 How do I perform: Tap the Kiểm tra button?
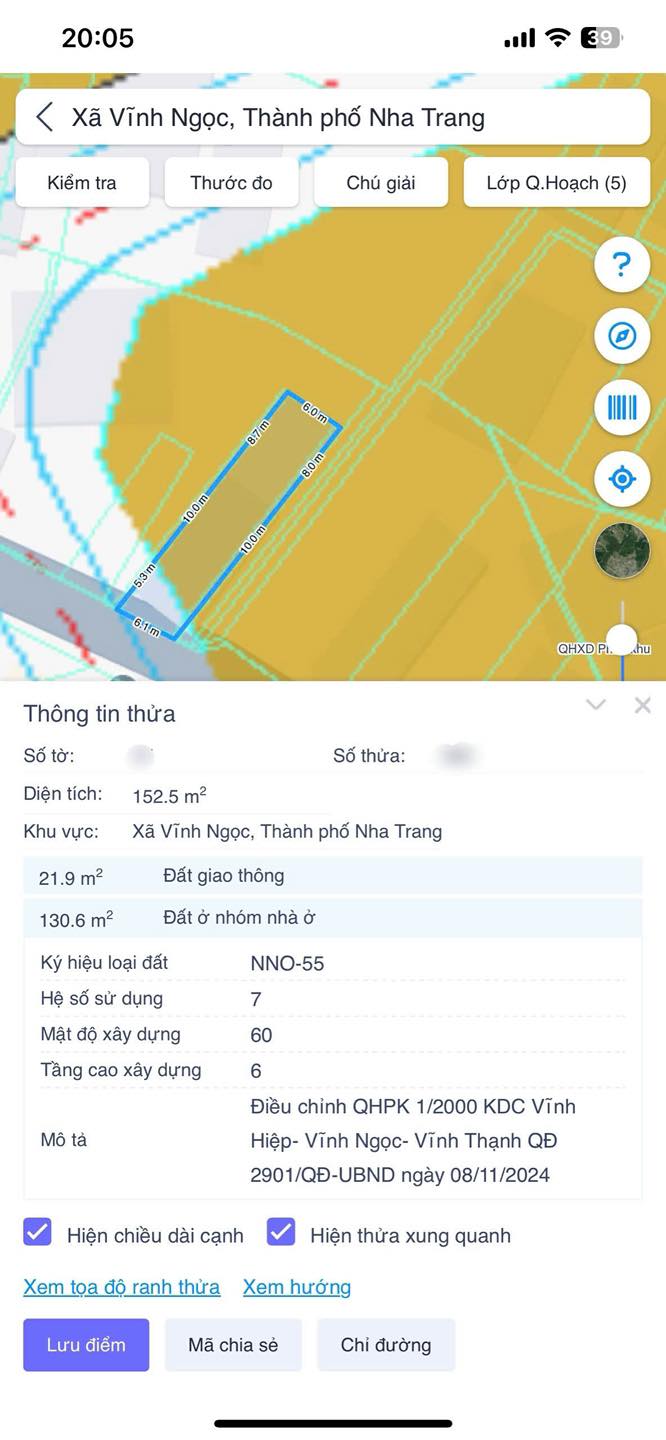(x=82, y=183)
